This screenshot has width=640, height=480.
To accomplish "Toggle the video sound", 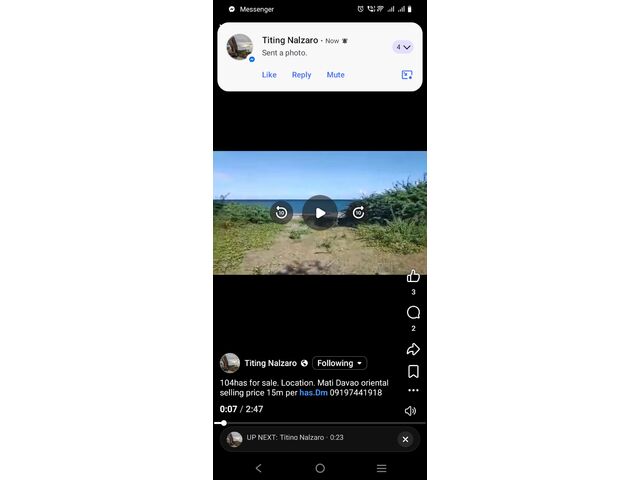I will (410, 410).
